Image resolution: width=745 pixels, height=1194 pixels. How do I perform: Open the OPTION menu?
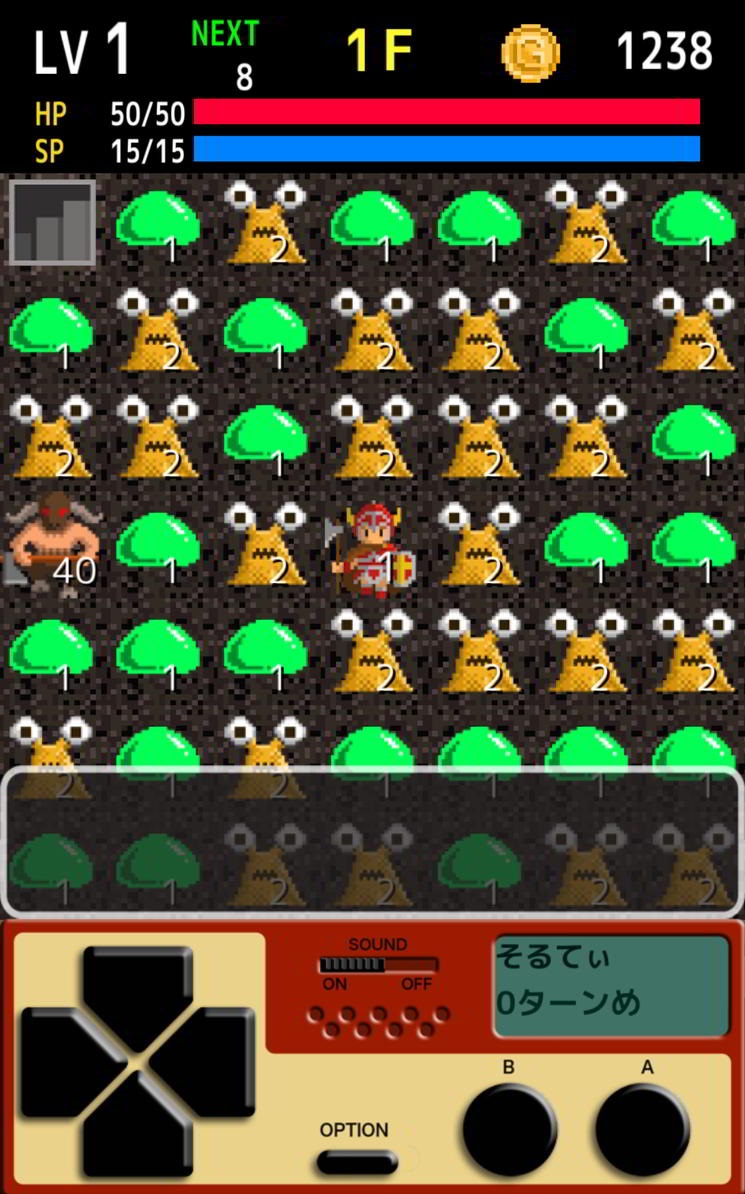pos(357,1162)
